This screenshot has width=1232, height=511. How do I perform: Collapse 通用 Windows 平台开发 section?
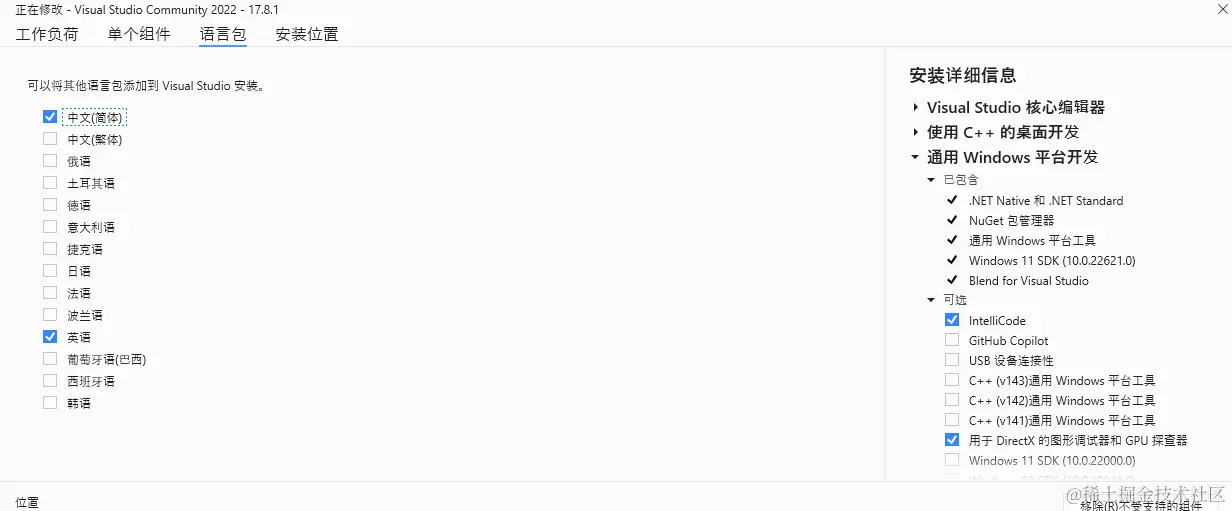coord(915,157)
